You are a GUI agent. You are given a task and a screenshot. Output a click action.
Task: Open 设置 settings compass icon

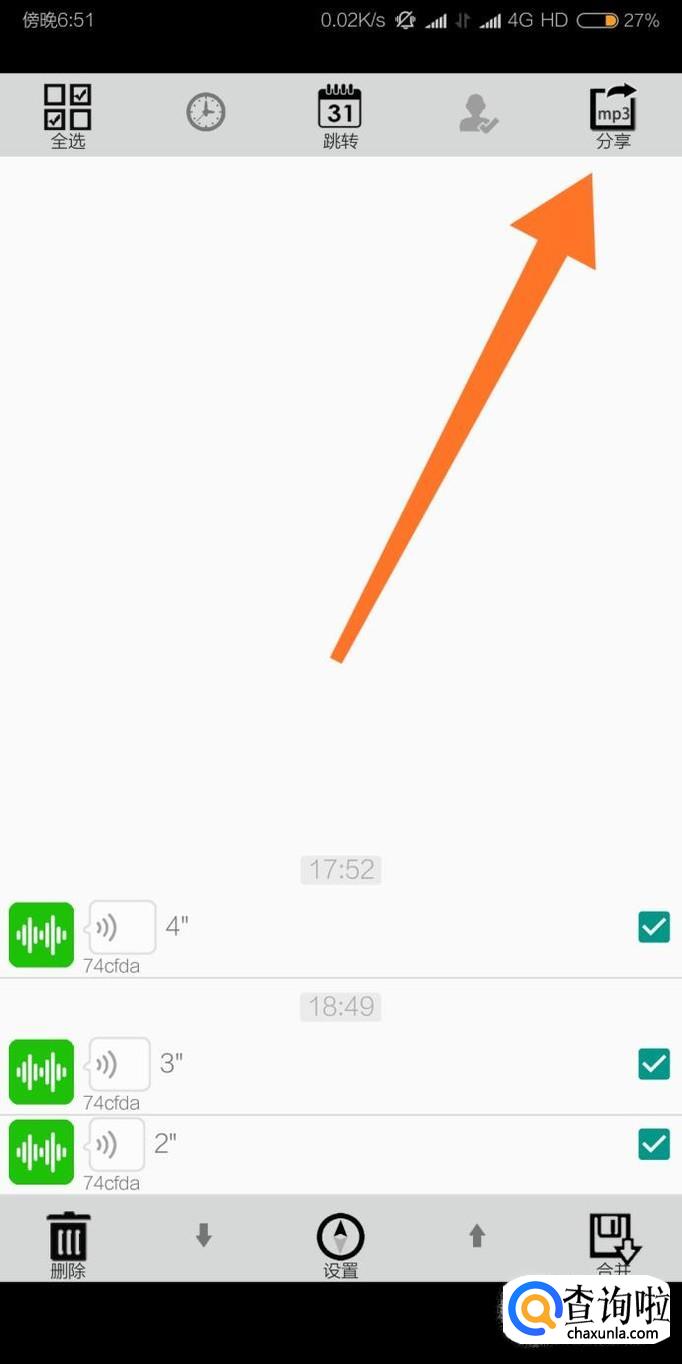[x=340, y=1243]
